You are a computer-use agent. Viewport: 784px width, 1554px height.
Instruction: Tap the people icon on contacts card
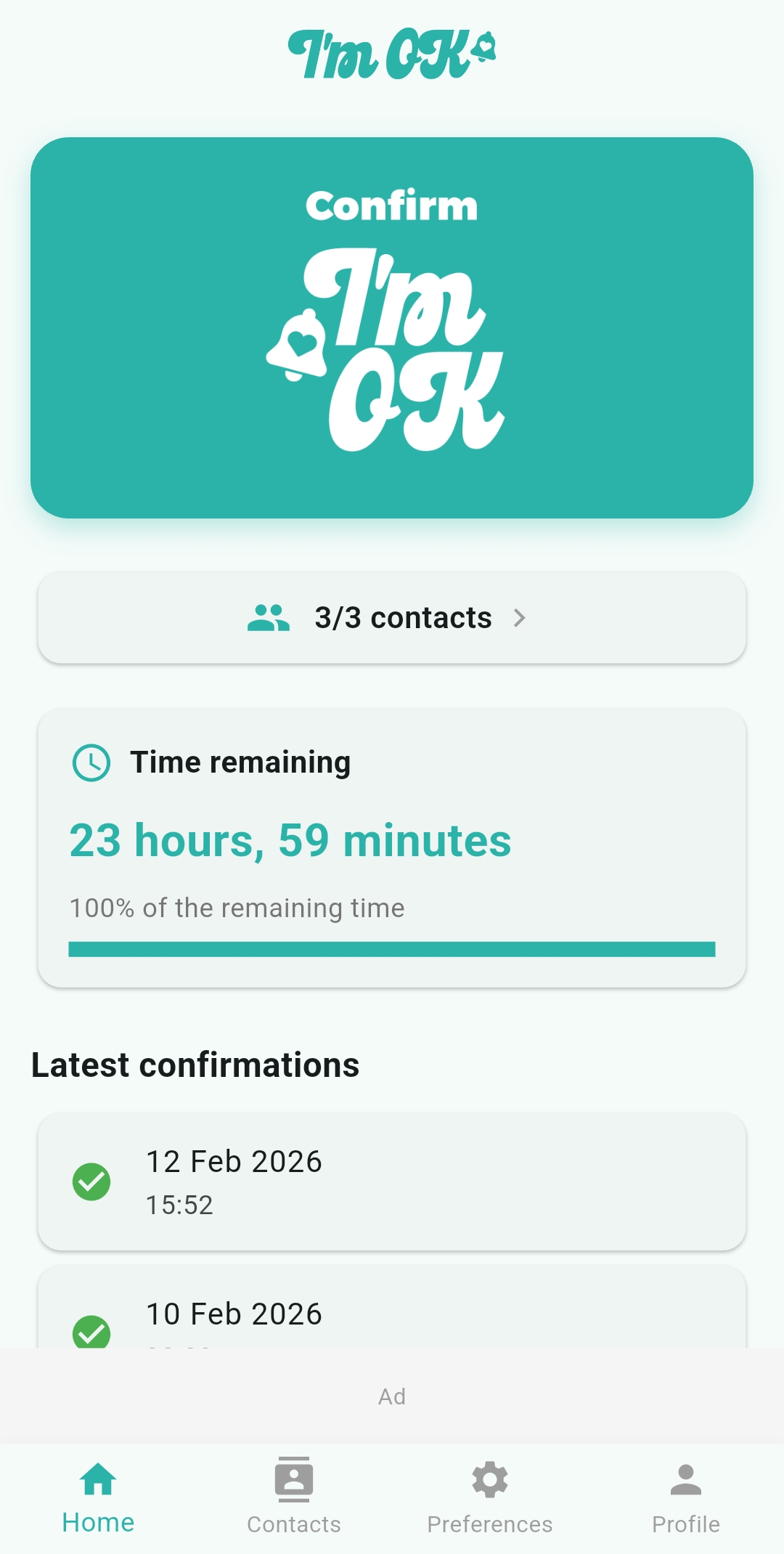[267, 617]
